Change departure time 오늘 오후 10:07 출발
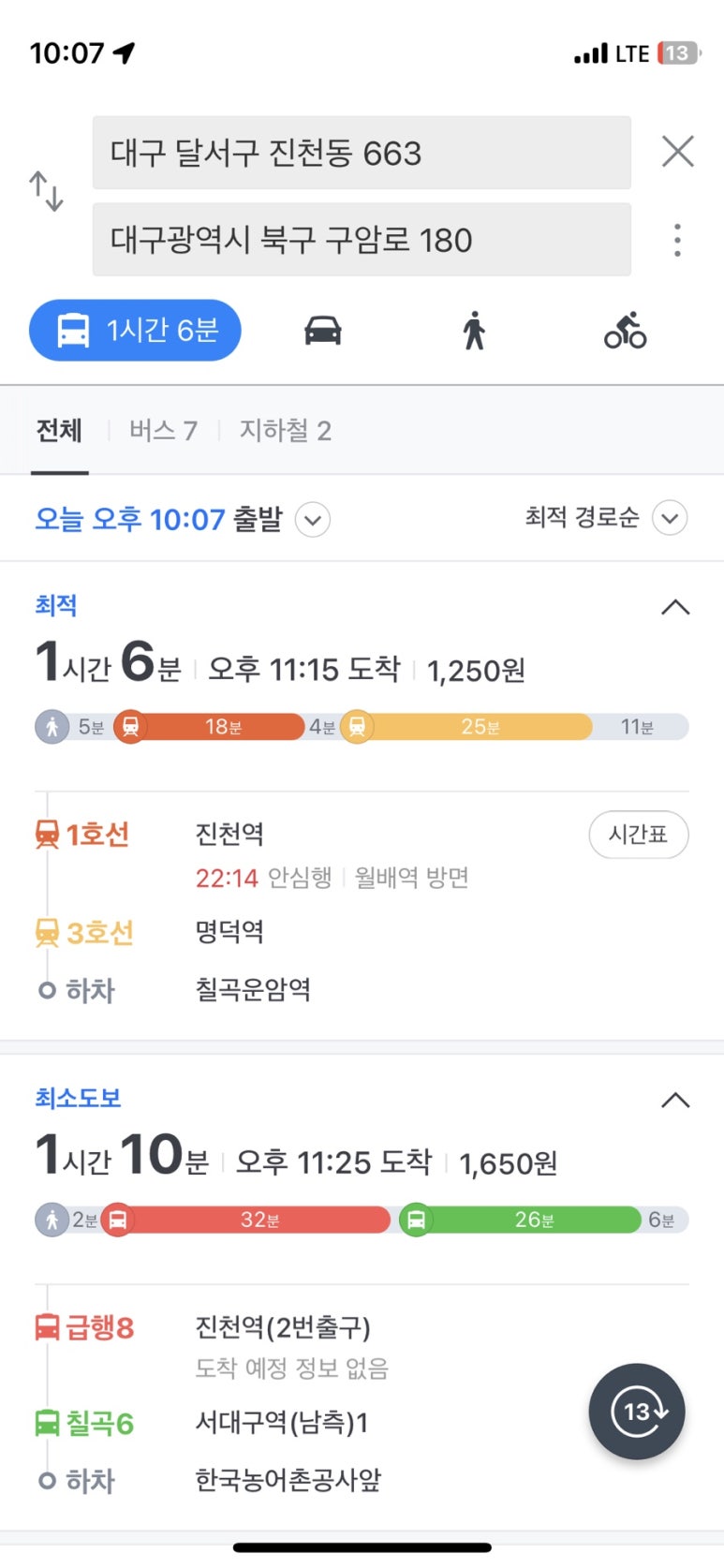Image resolution: width=724 pixels, height=1568 pixels. pos(182,519)
